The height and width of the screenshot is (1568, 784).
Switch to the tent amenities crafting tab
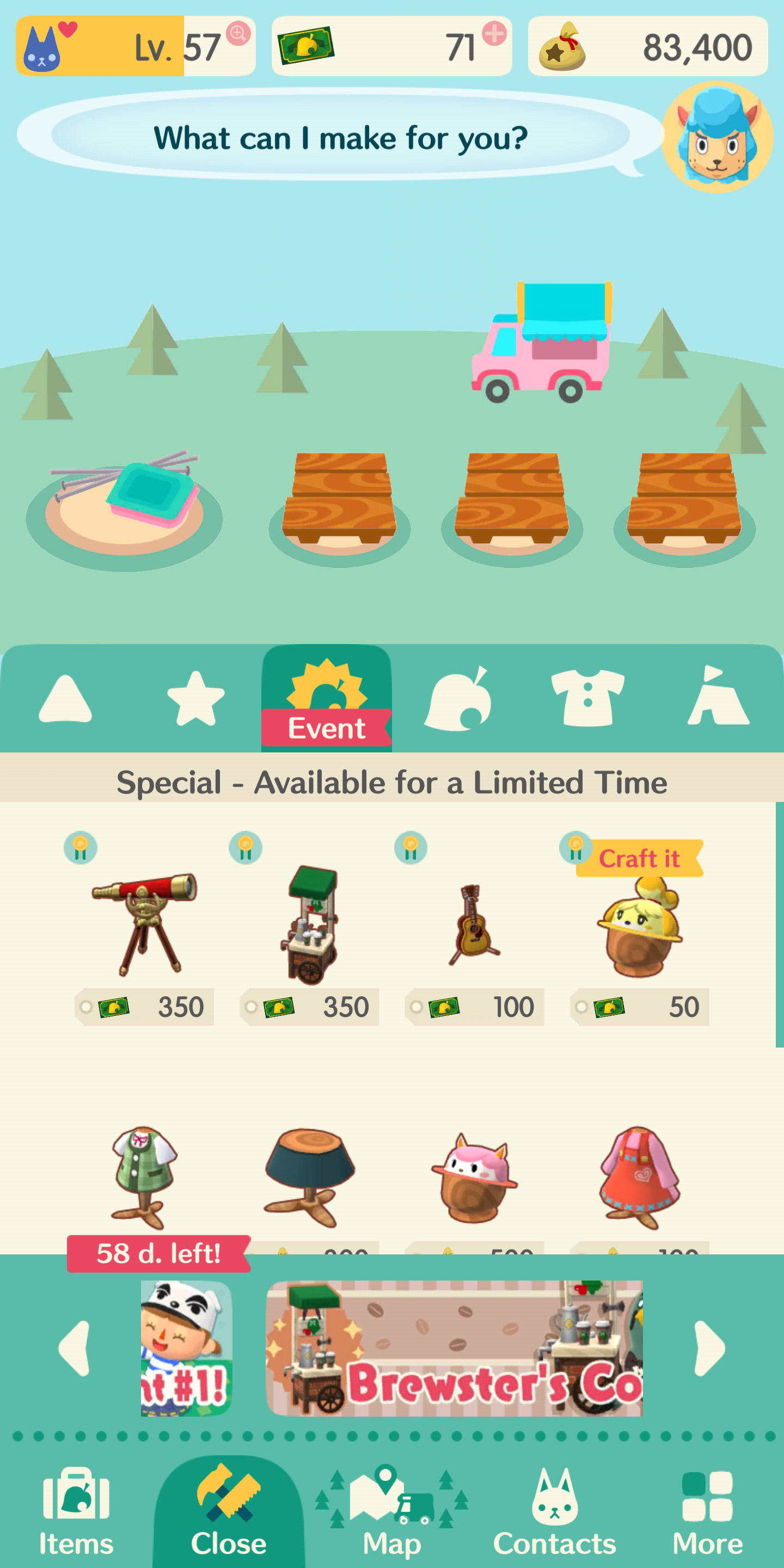(718, 699)
